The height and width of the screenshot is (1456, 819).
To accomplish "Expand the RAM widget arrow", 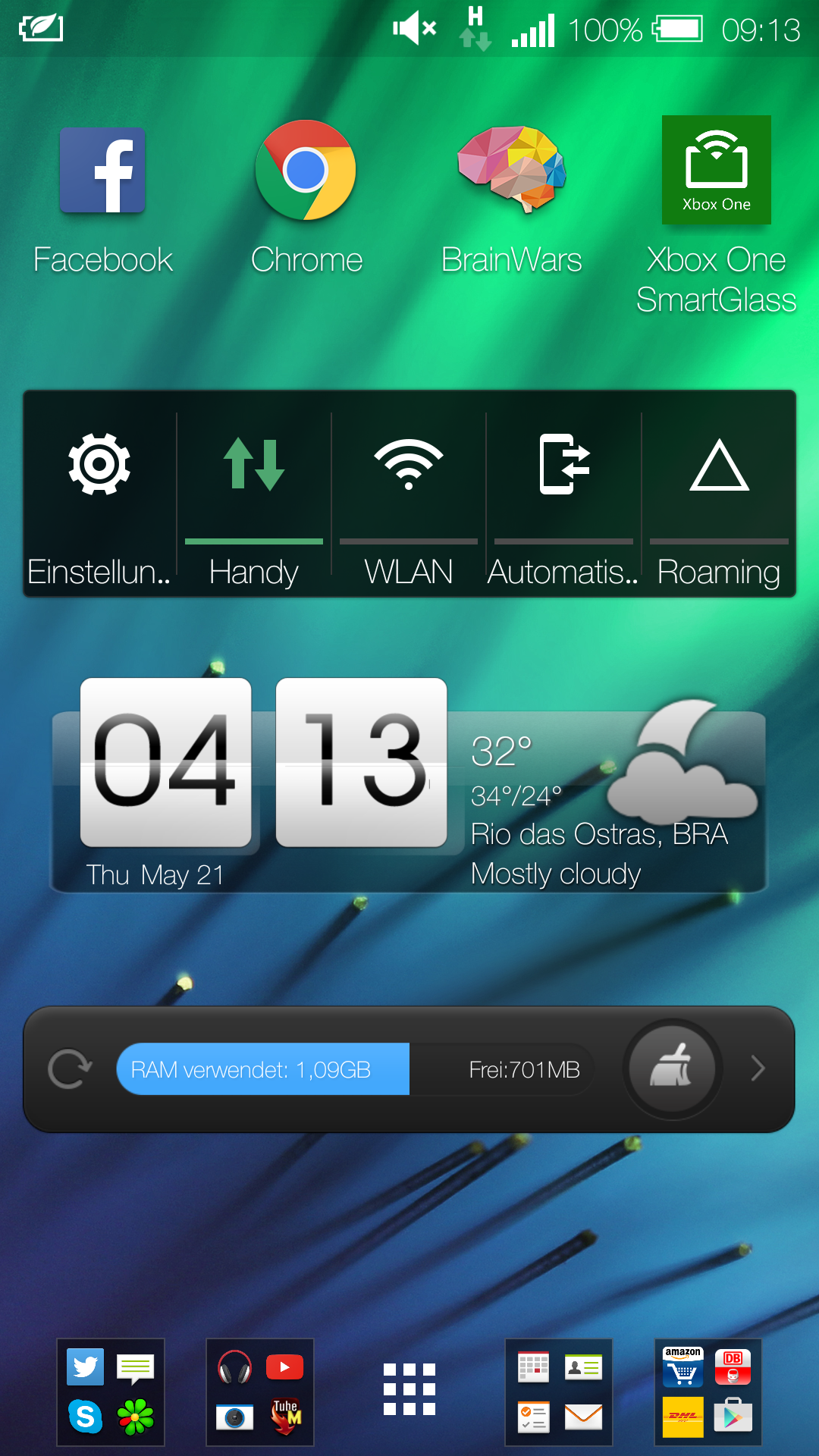I will point(758,1068).
